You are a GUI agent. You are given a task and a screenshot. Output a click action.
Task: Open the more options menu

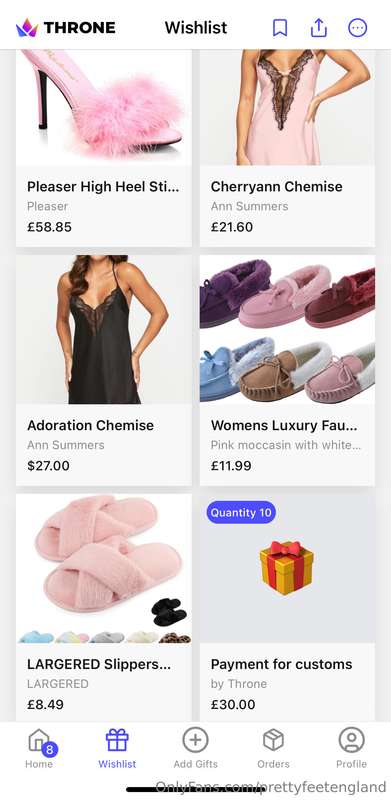[357, 28]
